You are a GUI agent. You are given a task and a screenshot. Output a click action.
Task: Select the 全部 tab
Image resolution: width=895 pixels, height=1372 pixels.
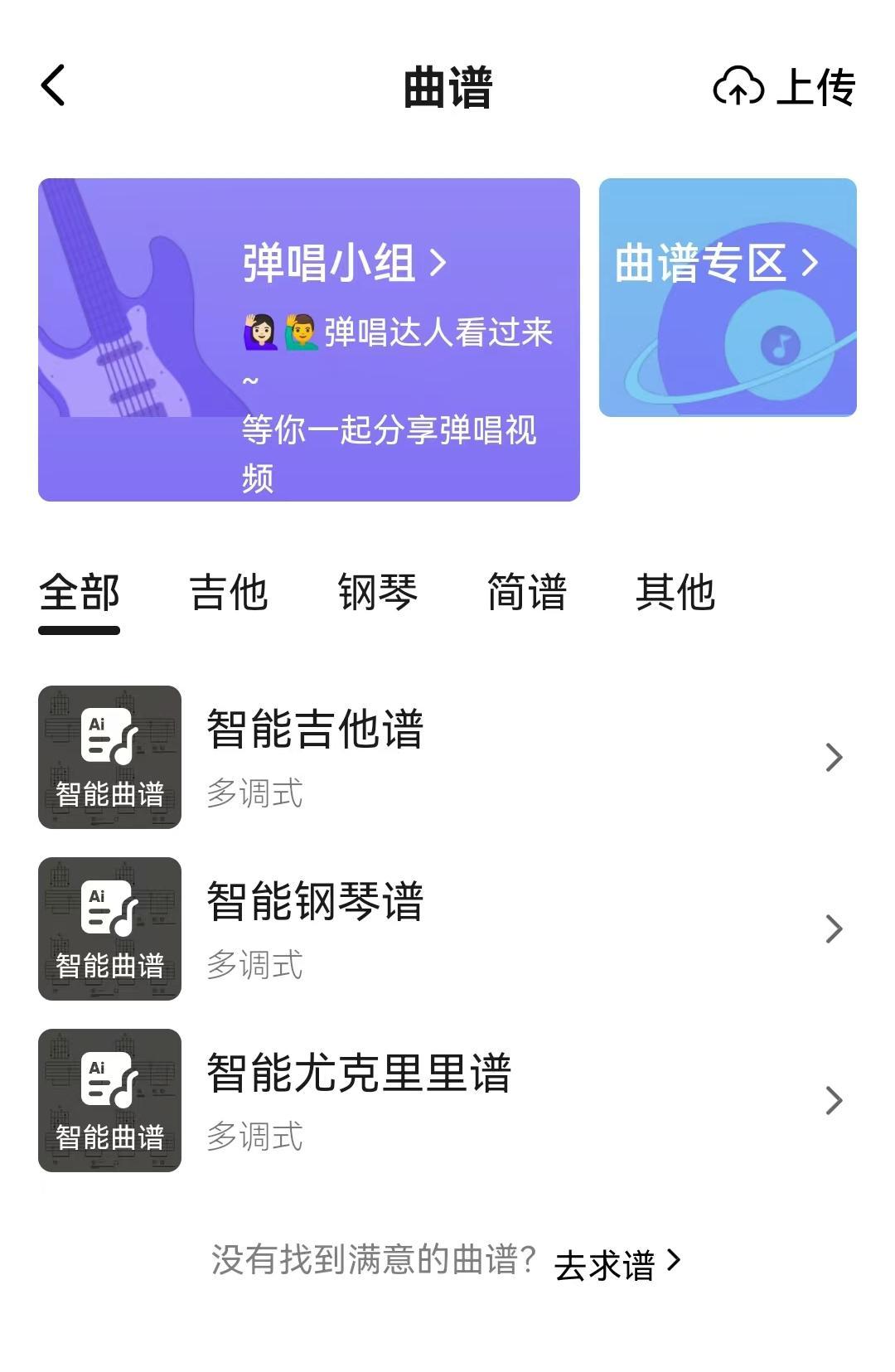tap(80, 594)
